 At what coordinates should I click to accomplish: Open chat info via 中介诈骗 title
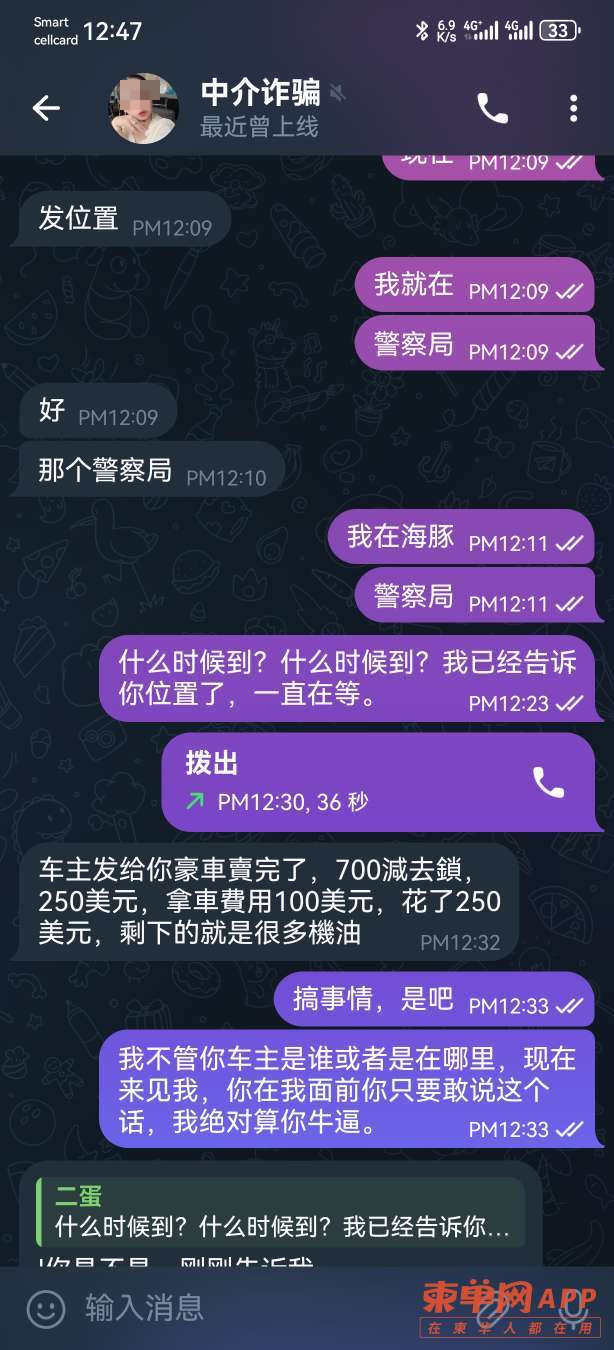click(261, 95)
